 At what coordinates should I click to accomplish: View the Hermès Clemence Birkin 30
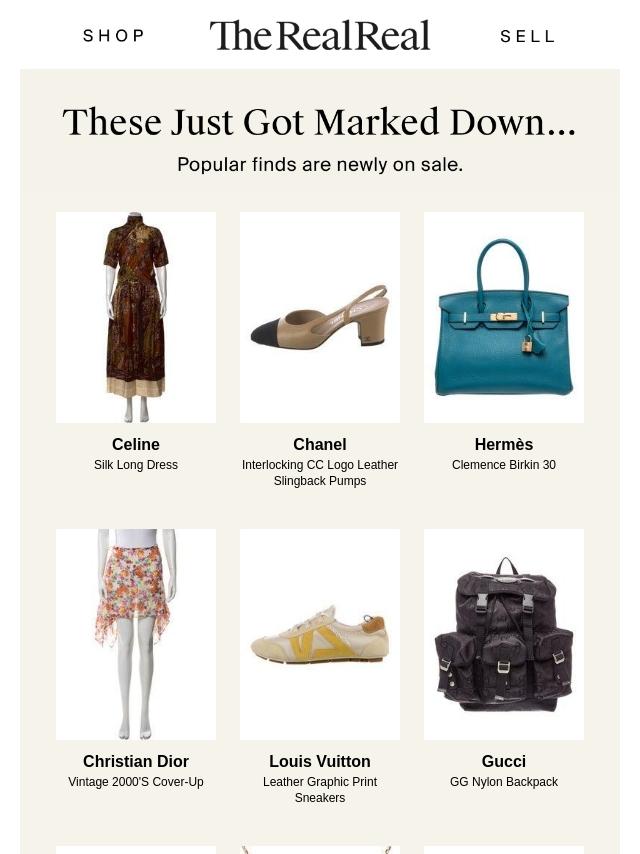point(504,317)
